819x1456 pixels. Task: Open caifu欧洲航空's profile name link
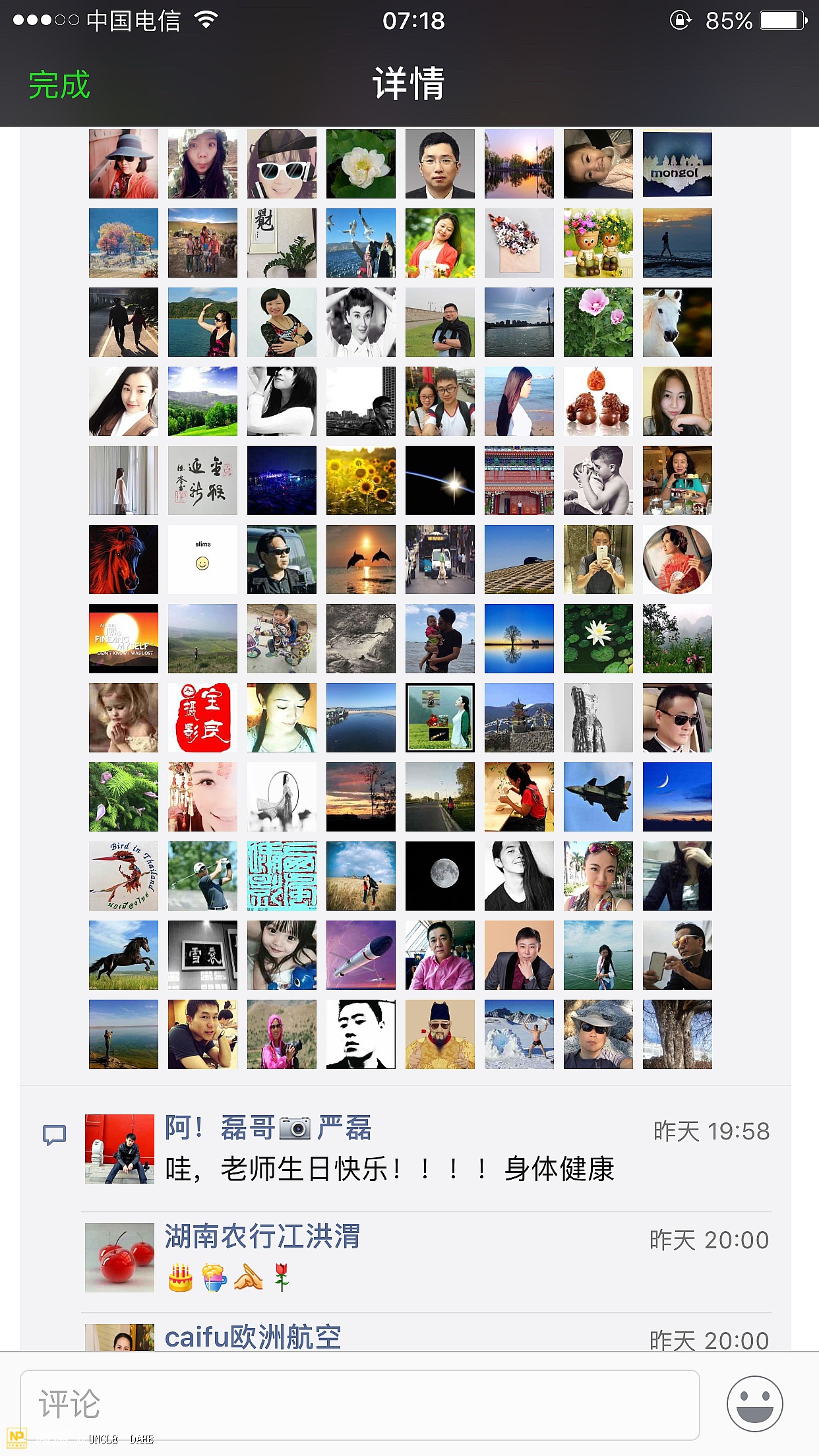pyautogui.click(x=253, y=1337)
